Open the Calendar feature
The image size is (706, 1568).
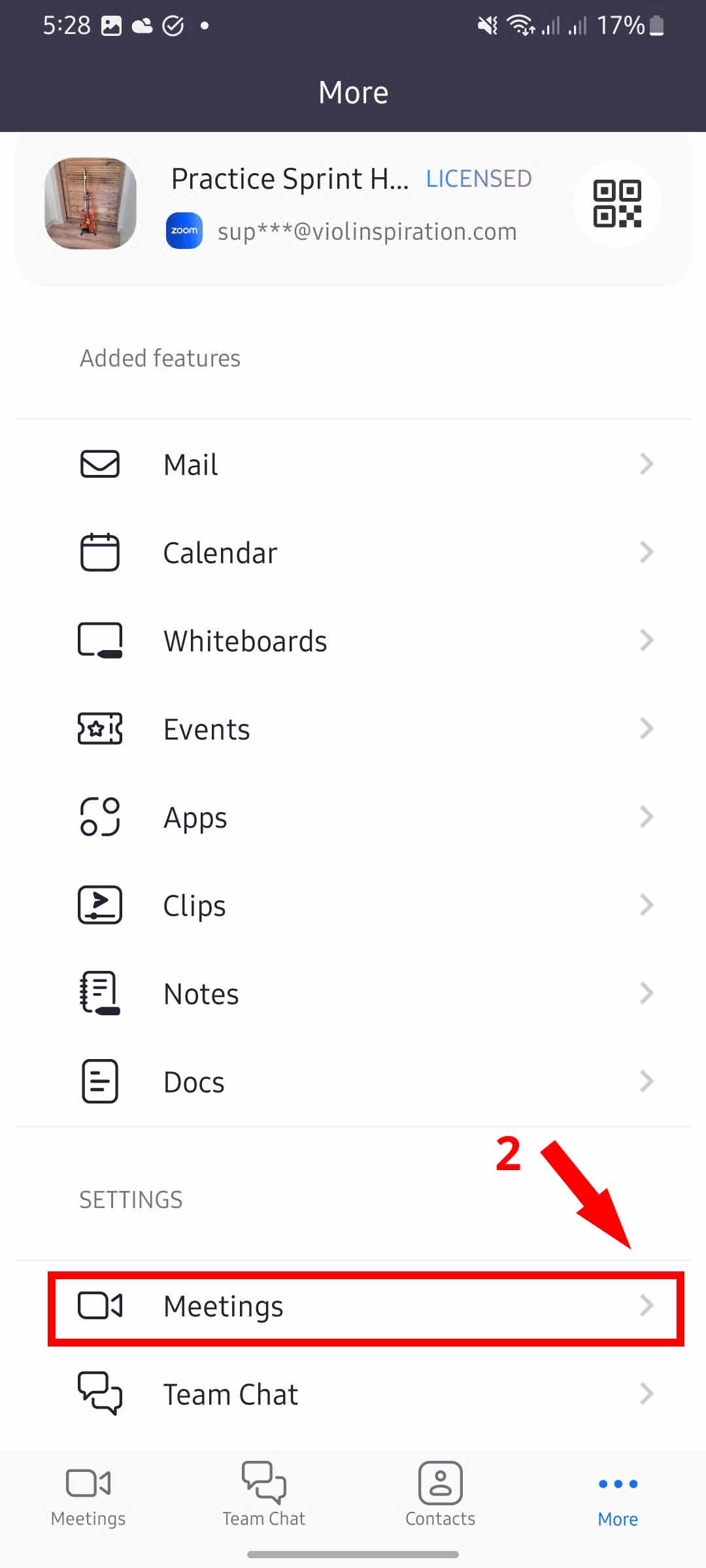click(353, 553)
